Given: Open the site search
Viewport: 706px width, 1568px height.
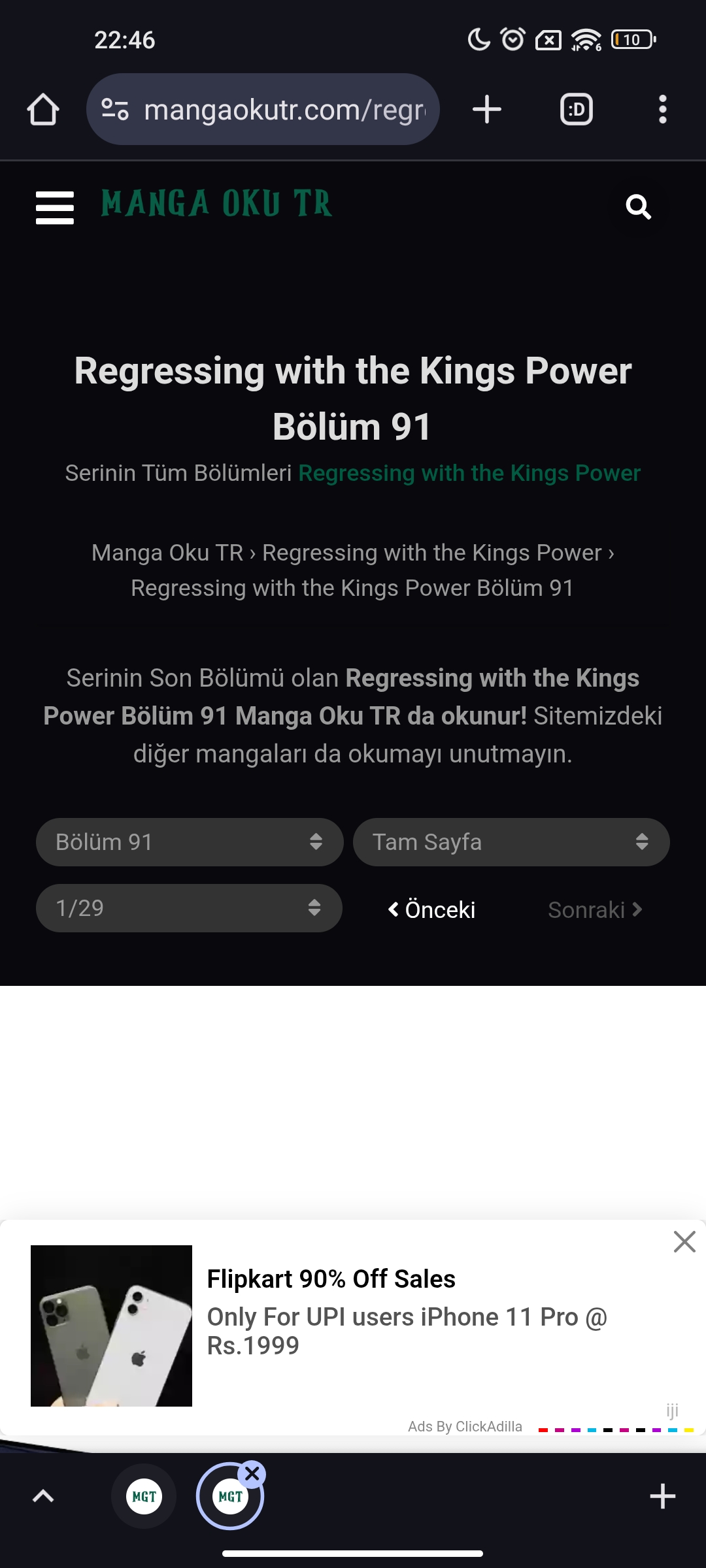Looking at the screenshot, I should [x=638, y=208].
